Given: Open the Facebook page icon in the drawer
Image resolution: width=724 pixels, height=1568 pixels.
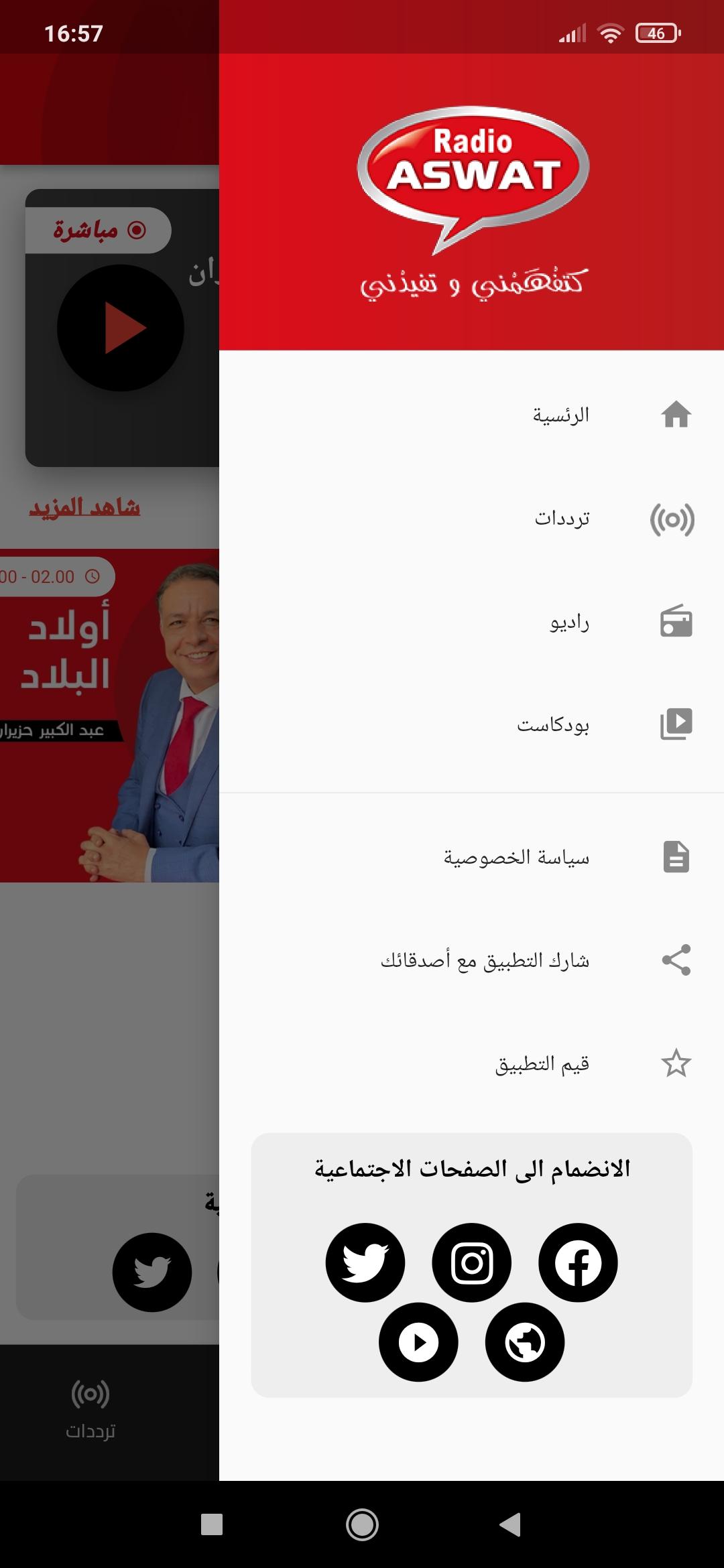Looking at the screenshot, I should pyautogui.click(x=578, y=1263).
